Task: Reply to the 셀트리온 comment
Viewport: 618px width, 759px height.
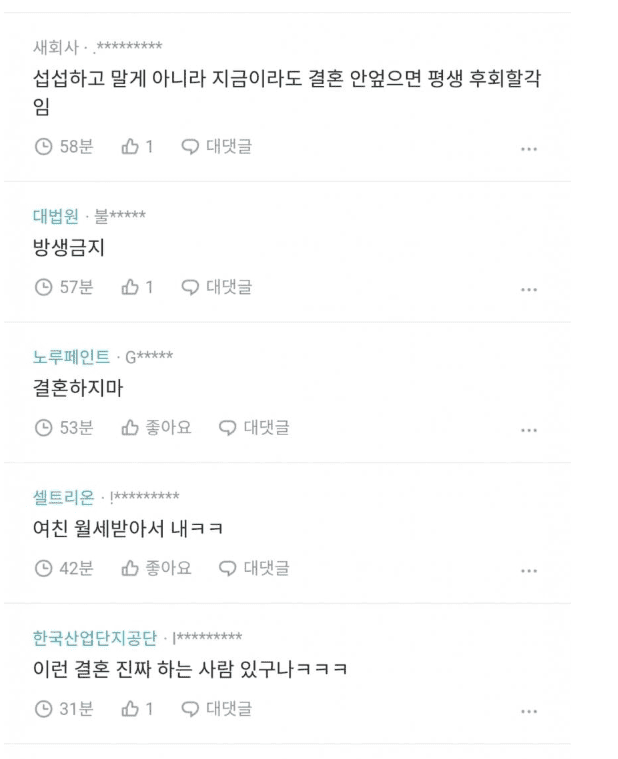Action: tap(254, 569)
